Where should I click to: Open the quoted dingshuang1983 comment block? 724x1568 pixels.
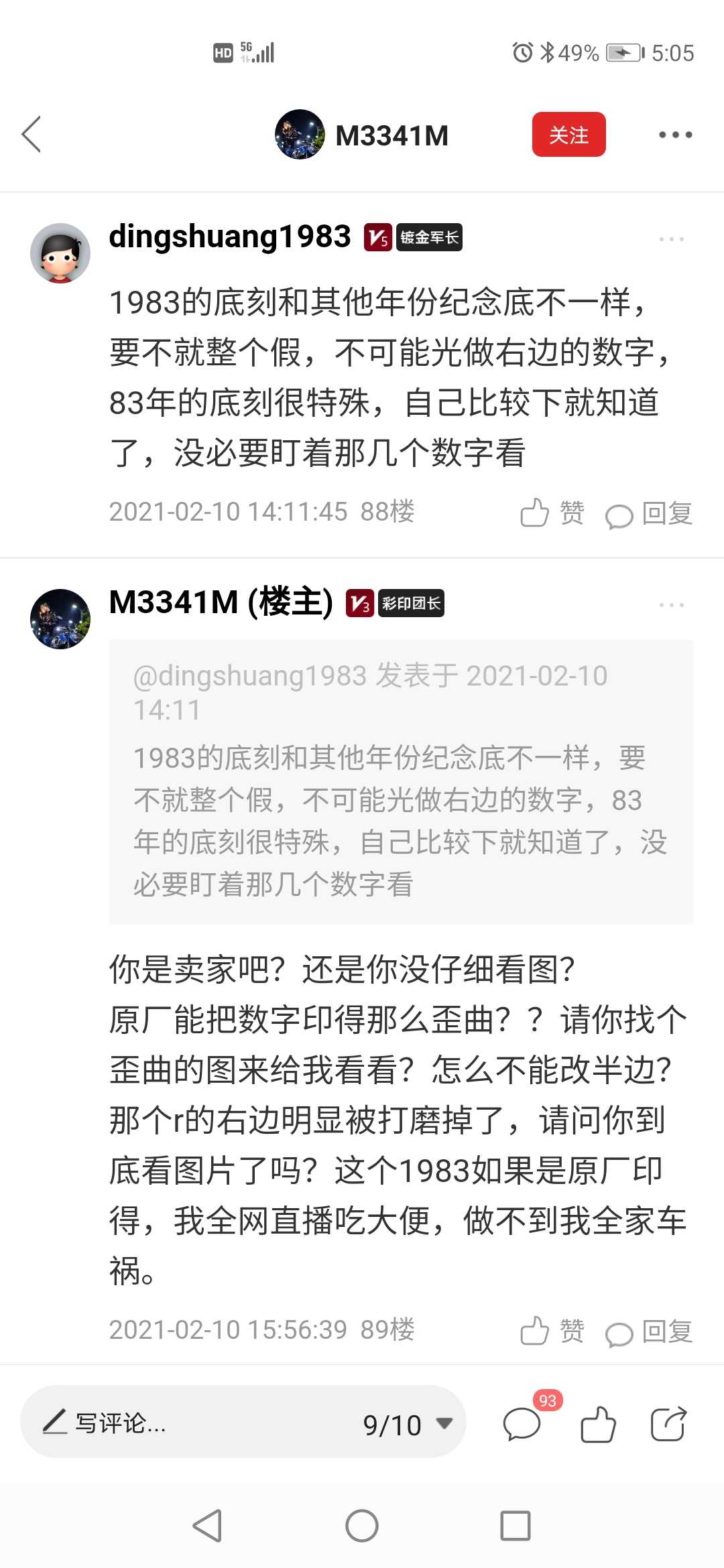[401, 781]
